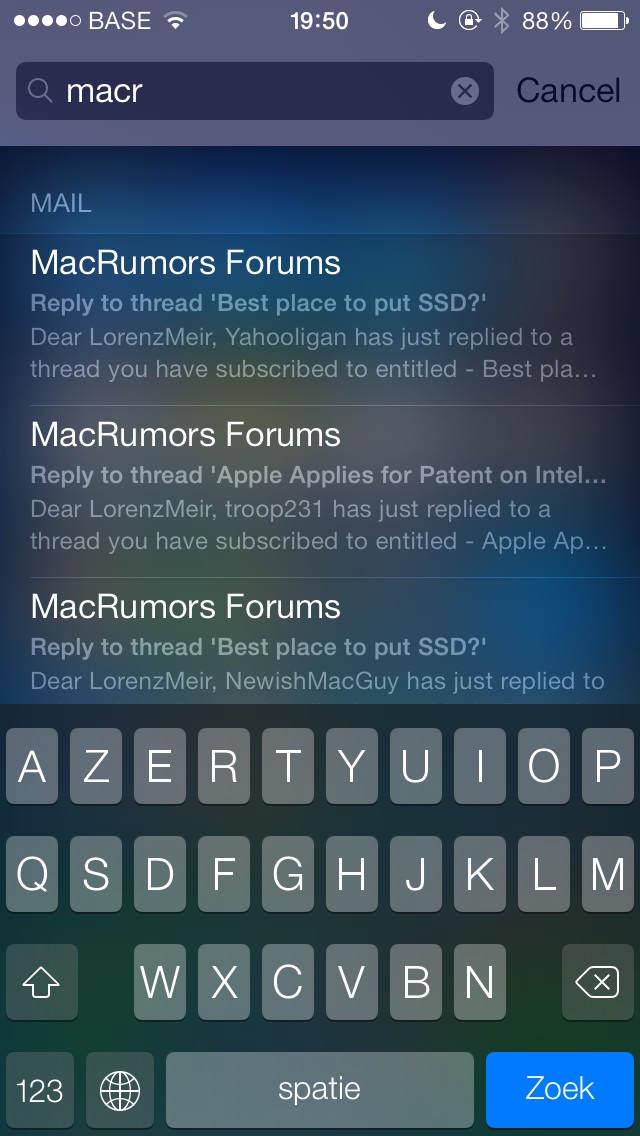Screen dimensions: 640x1136
Task: Open the email mentioning NewishMacGuy's reply
Action: (320, 640)
